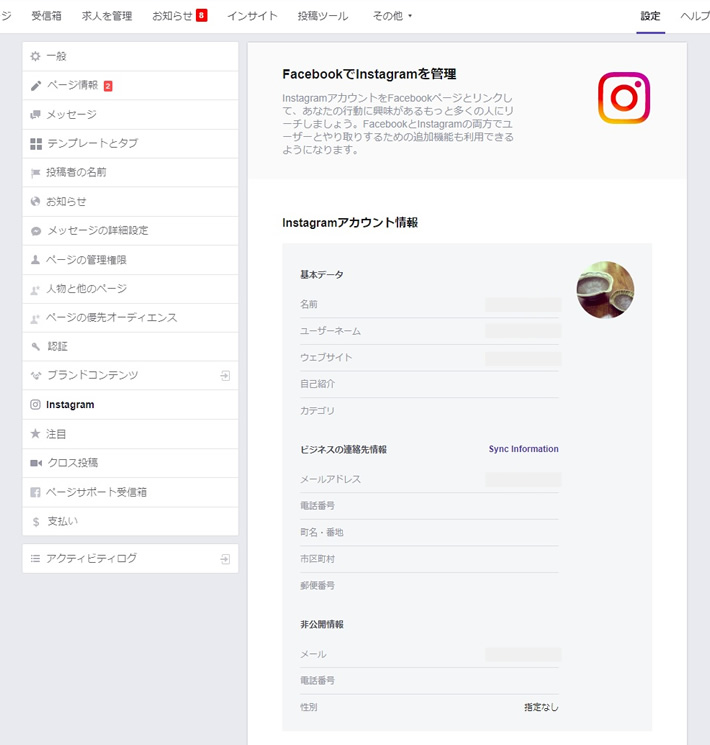710x745 pixels.
Task: Open メッセージの詳細設定
Action: pos(97,231)
